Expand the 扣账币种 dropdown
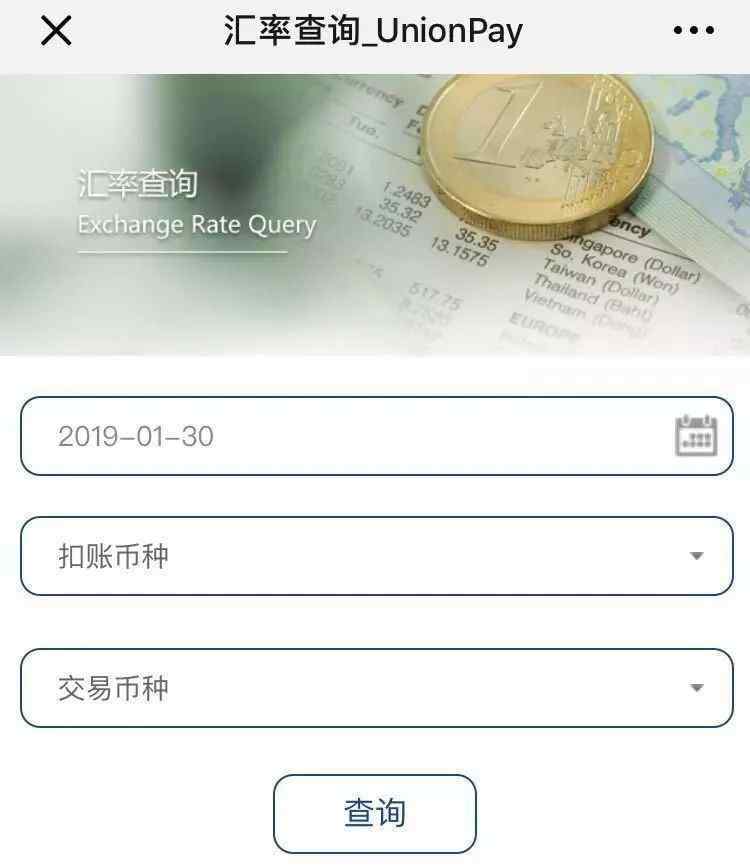750x866 pixels. 376,556
